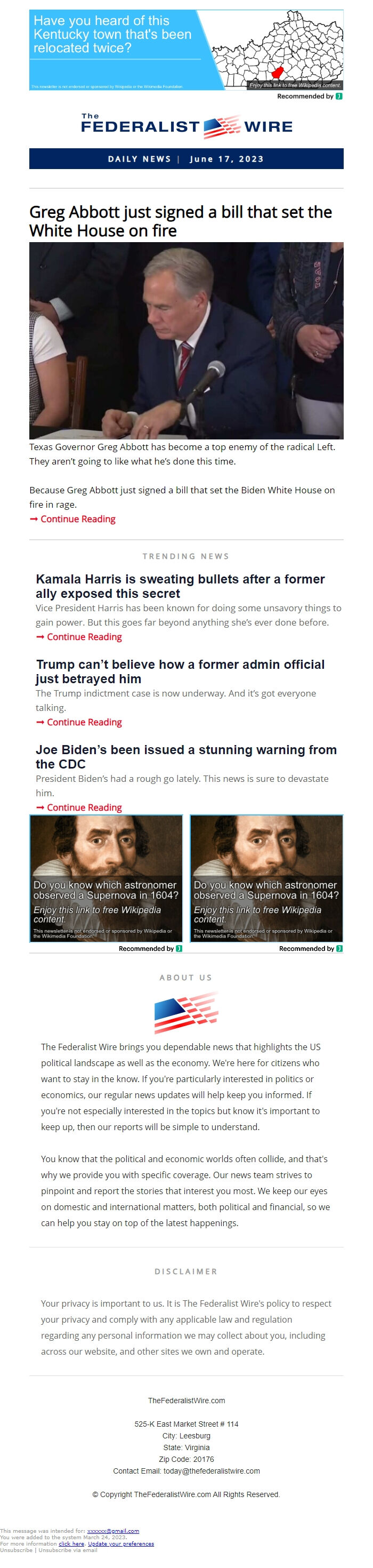The height and width of the screenshot is (1568, 373).
Task: Open the Greg Abbott signing photo
Action: [185, 340]
